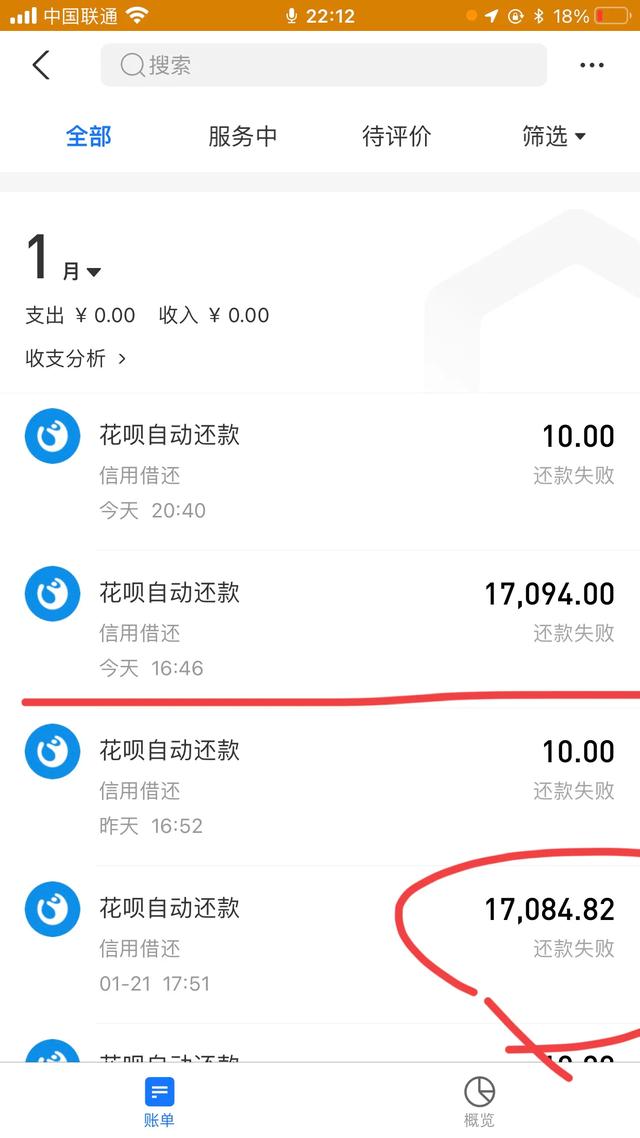Open the 筛选 filter dropdown
Image resolution: width=640 pixels, height=1138 pixels.
coord(553,137)
